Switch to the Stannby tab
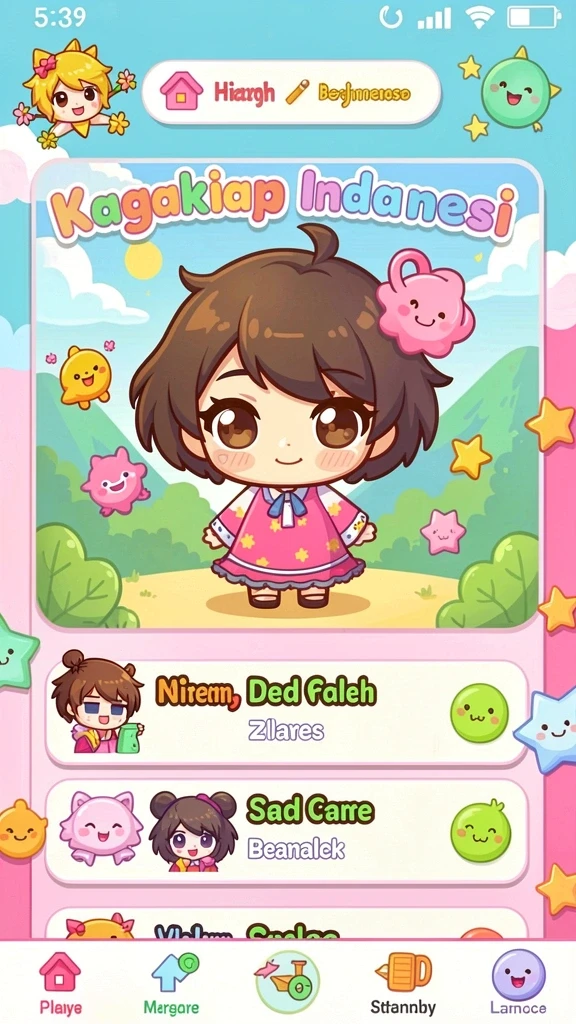Viewport: 576px width, 1024px height. pyautogui.click(x=403, y=983)
